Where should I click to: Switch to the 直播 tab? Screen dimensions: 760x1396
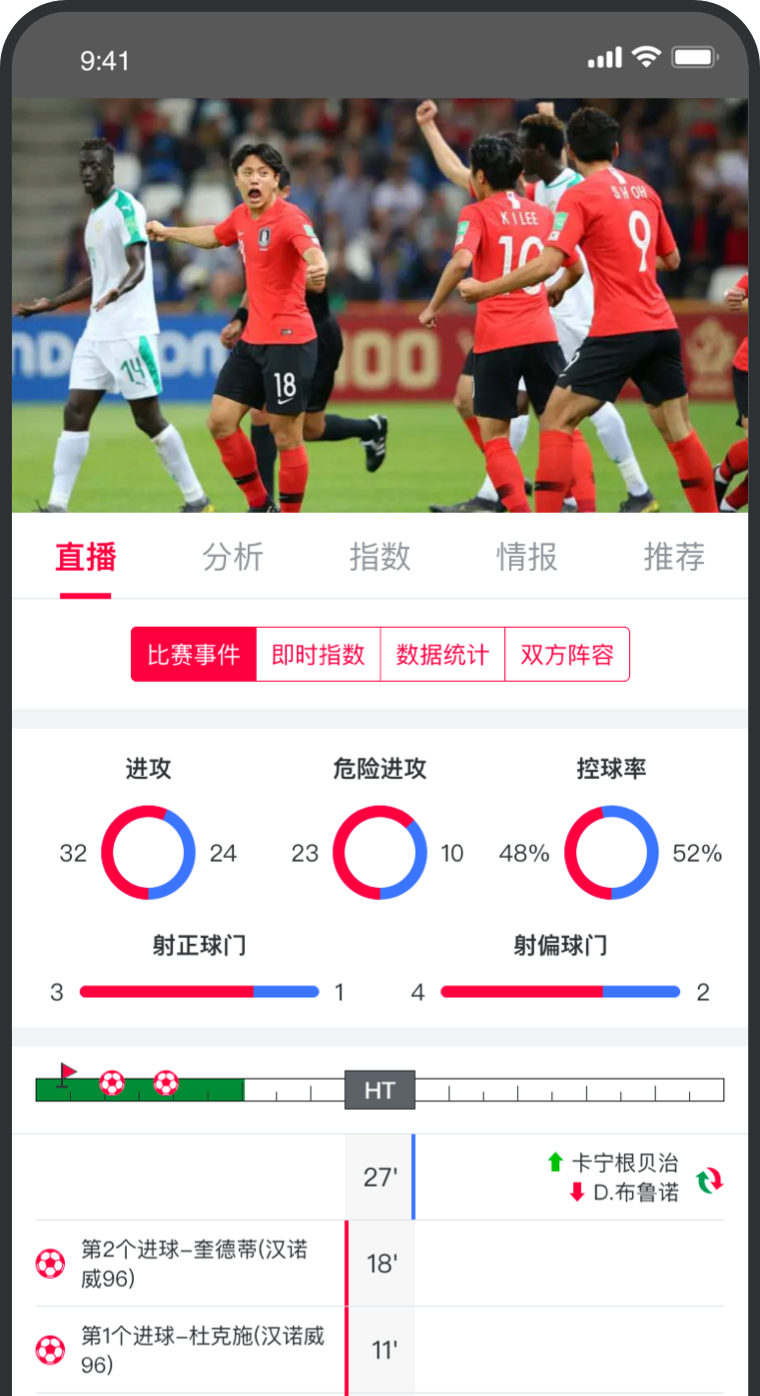[86, 557]
